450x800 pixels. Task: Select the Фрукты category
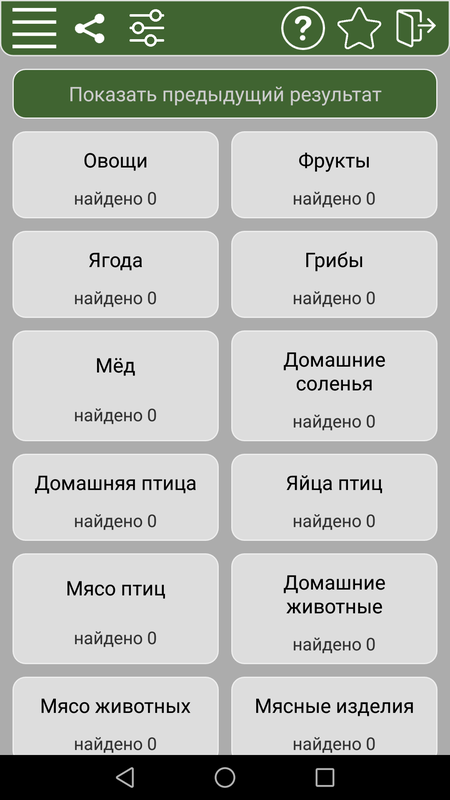click(334, 175)
